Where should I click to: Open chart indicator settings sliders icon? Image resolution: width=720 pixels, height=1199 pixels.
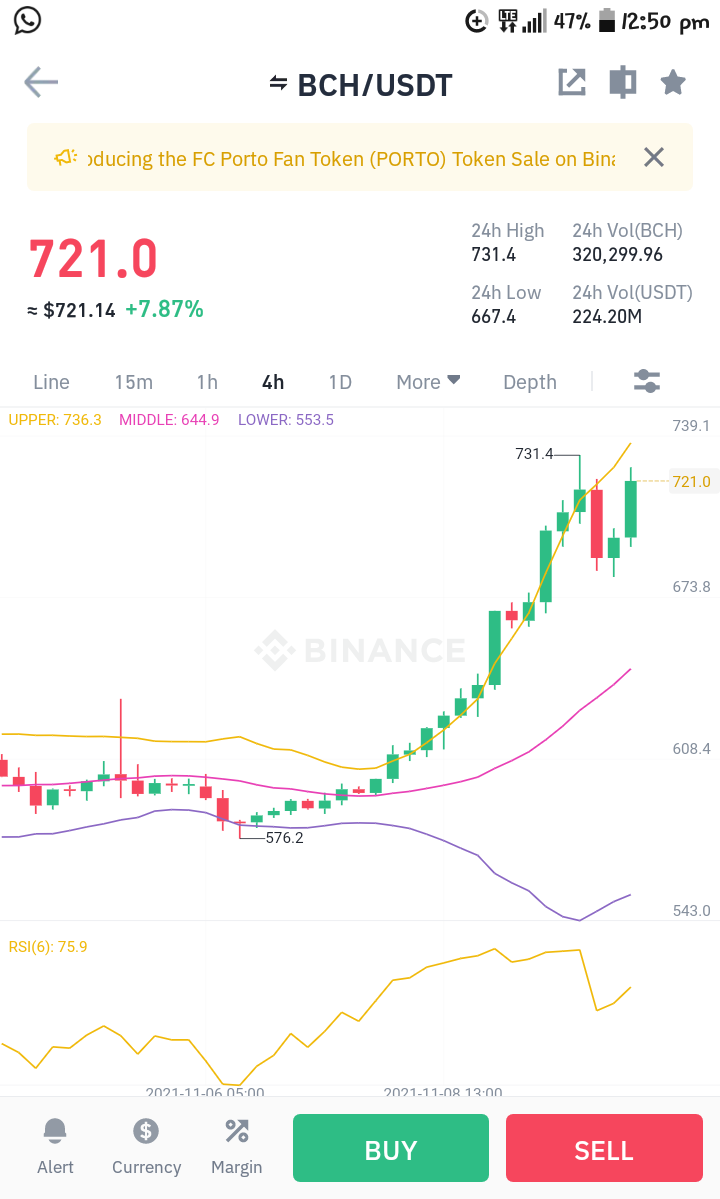click(647, 381)
